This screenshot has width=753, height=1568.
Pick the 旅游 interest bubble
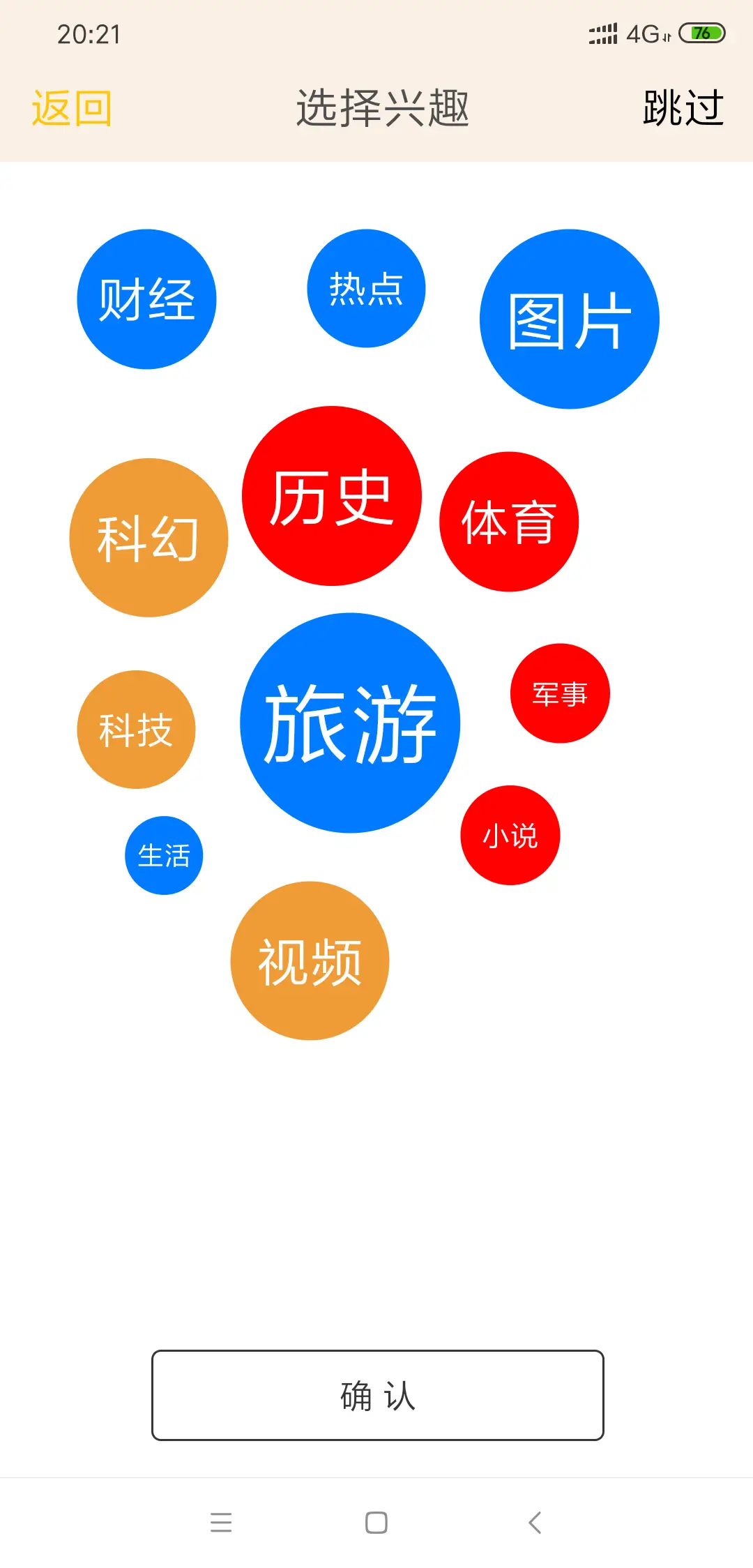coord(350,723)
